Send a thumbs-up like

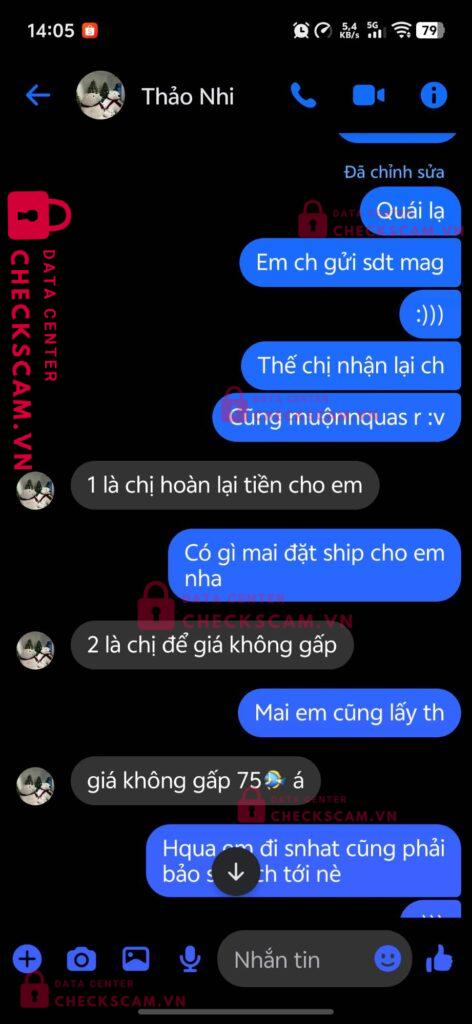coord(439,959)
